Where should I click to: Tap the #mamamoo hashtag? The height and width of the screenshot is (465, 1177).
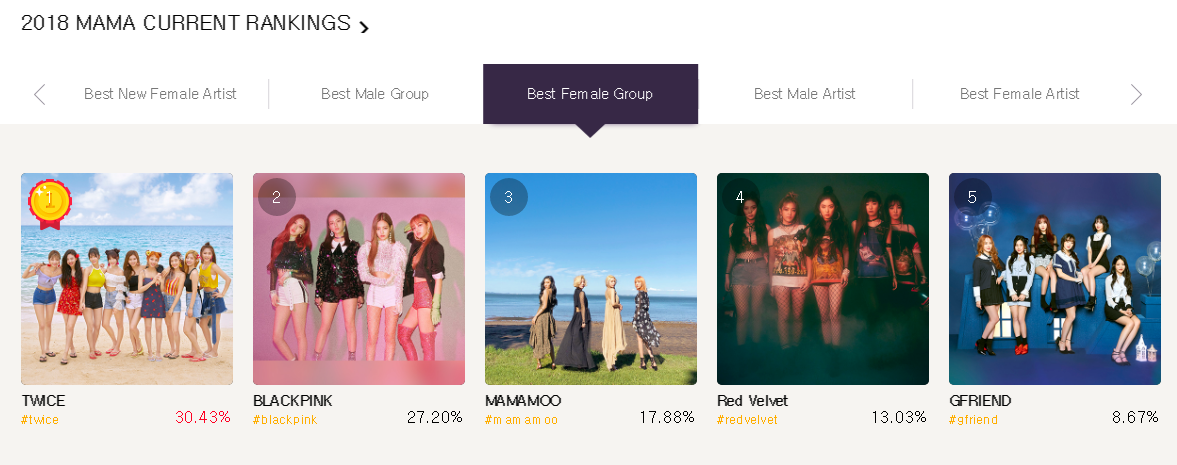(522, 420)
